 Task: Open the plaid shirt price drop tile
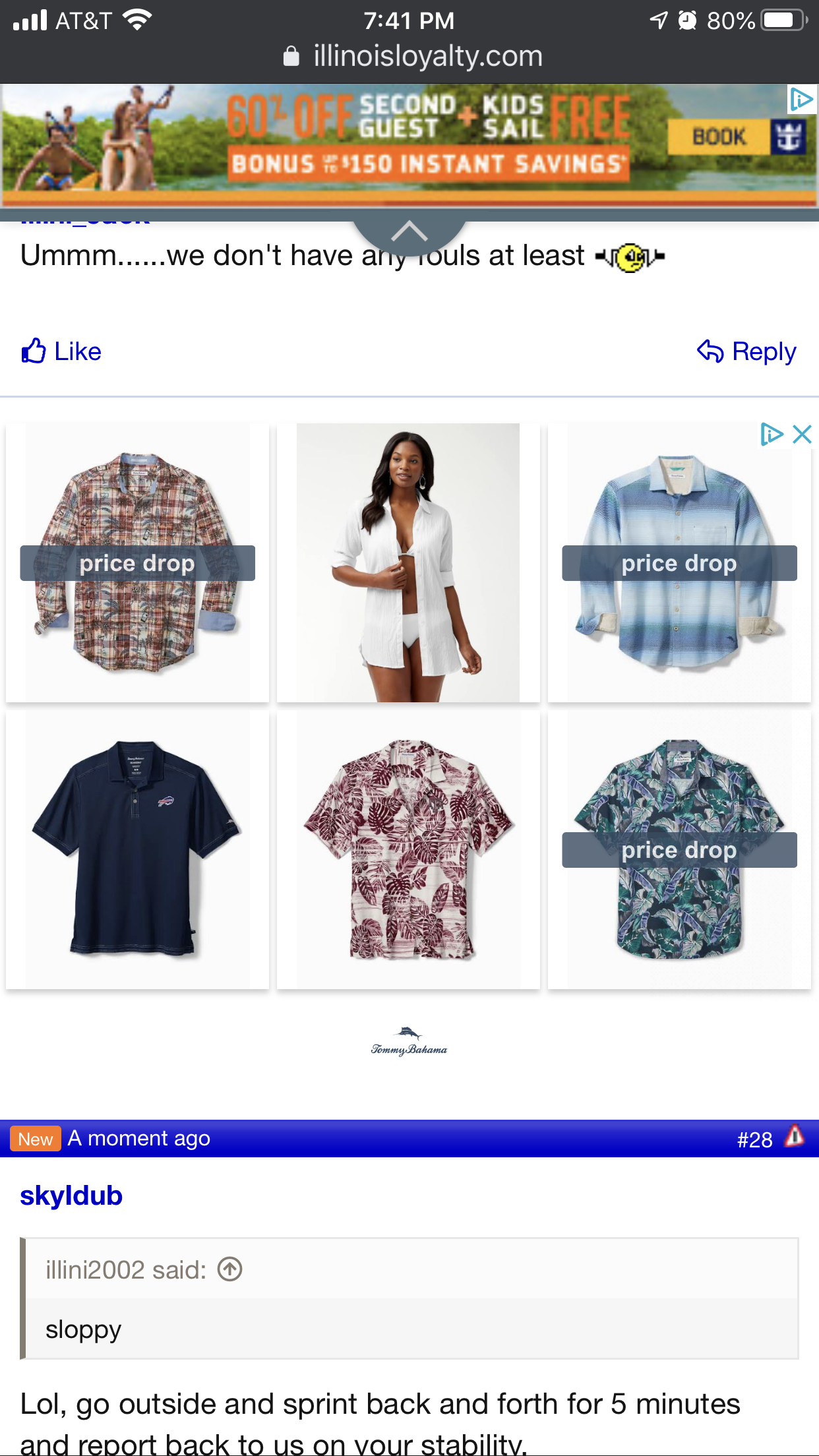pos(137,562)
